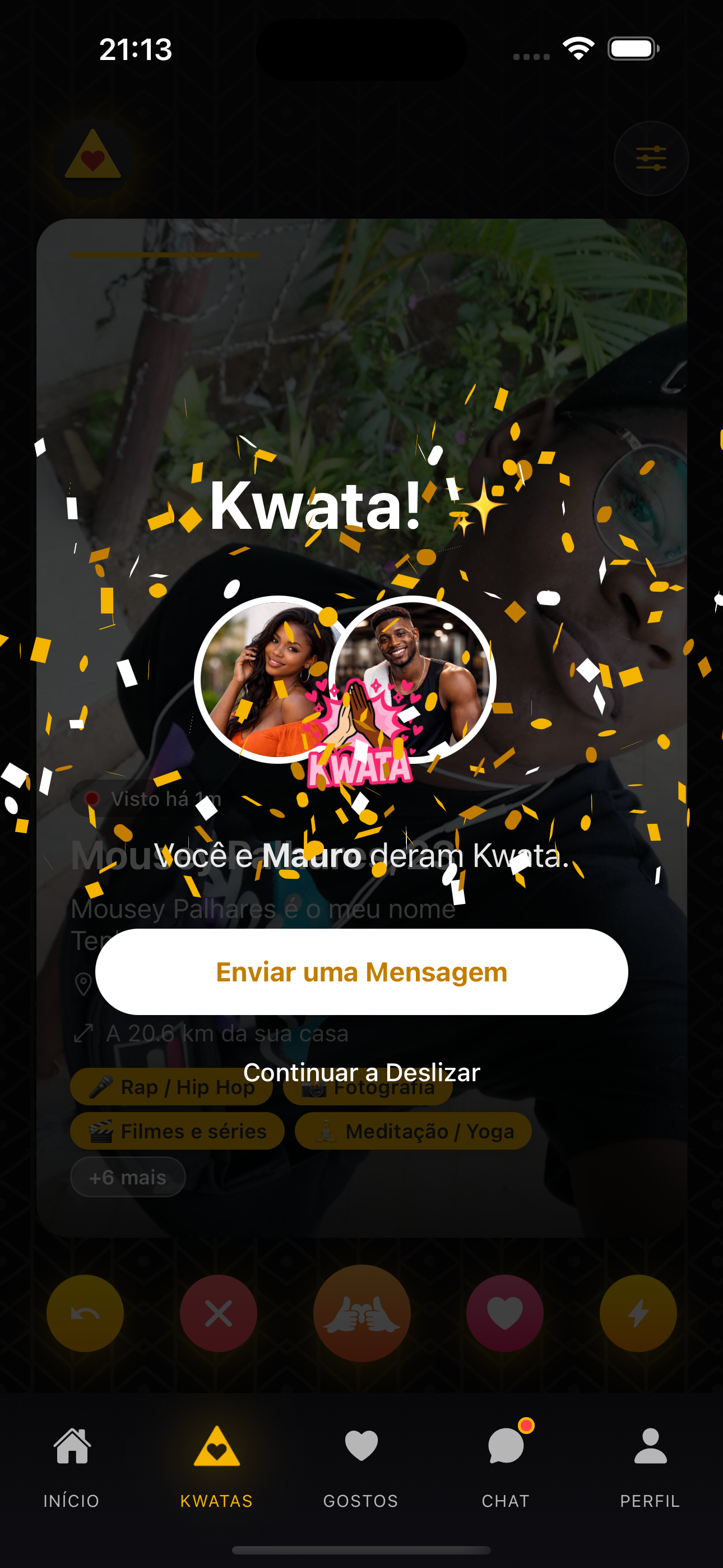The height and width of the screenshot is (1568, 723).
Task: Show more via Filmes e séries chip
Action: tap(177, 1131)
